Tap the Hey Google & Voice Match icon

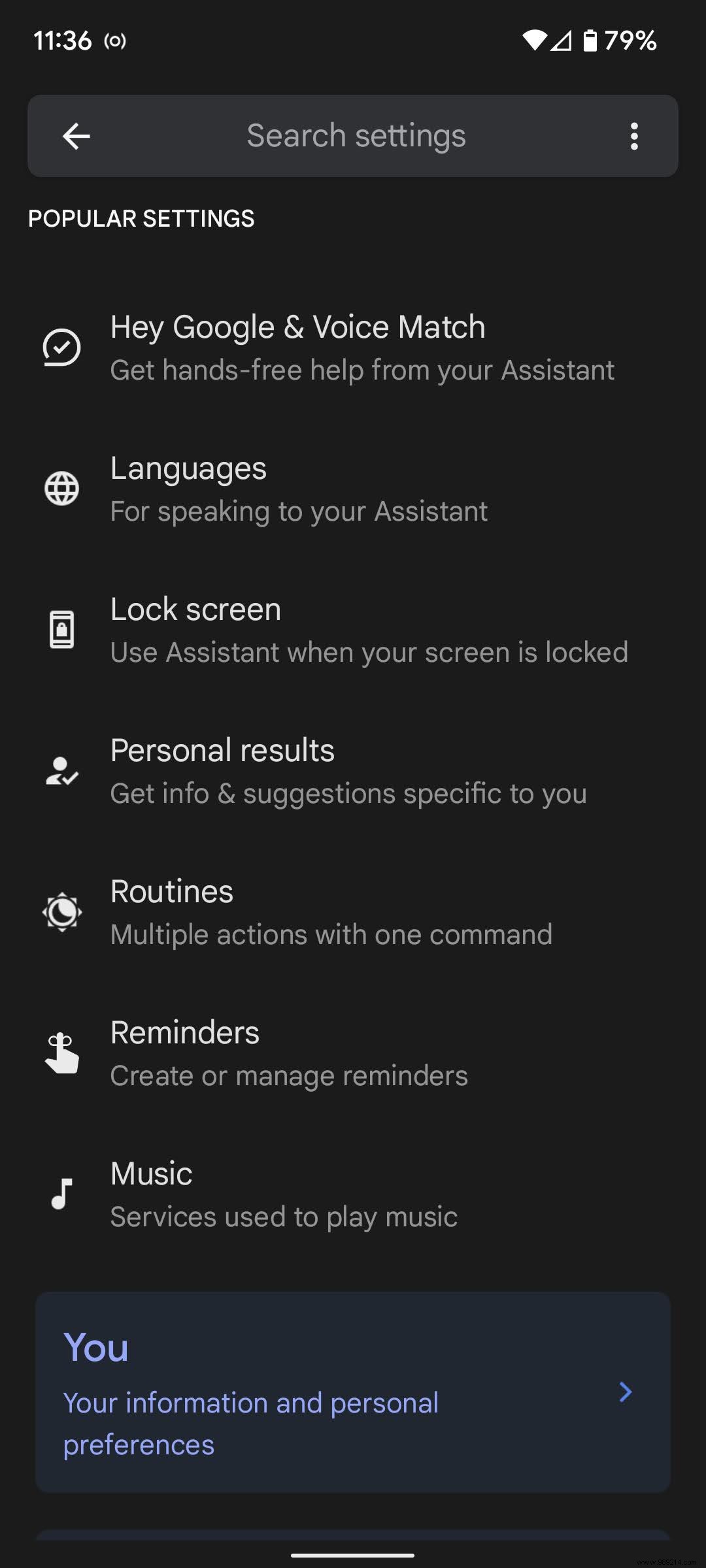[61, 346]
